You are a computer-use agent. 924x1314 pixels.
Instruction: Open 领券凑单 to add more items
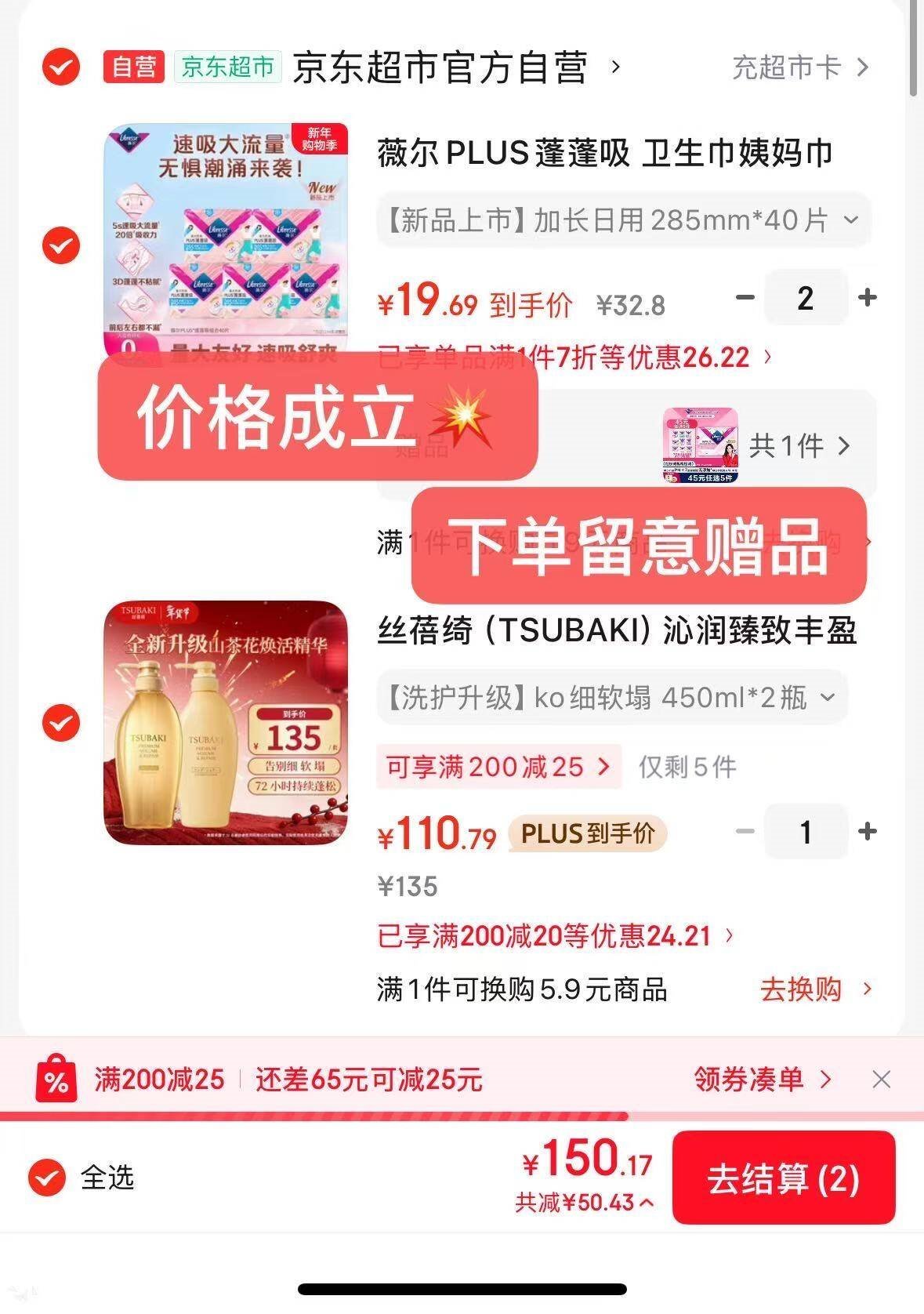(762, 1080)
